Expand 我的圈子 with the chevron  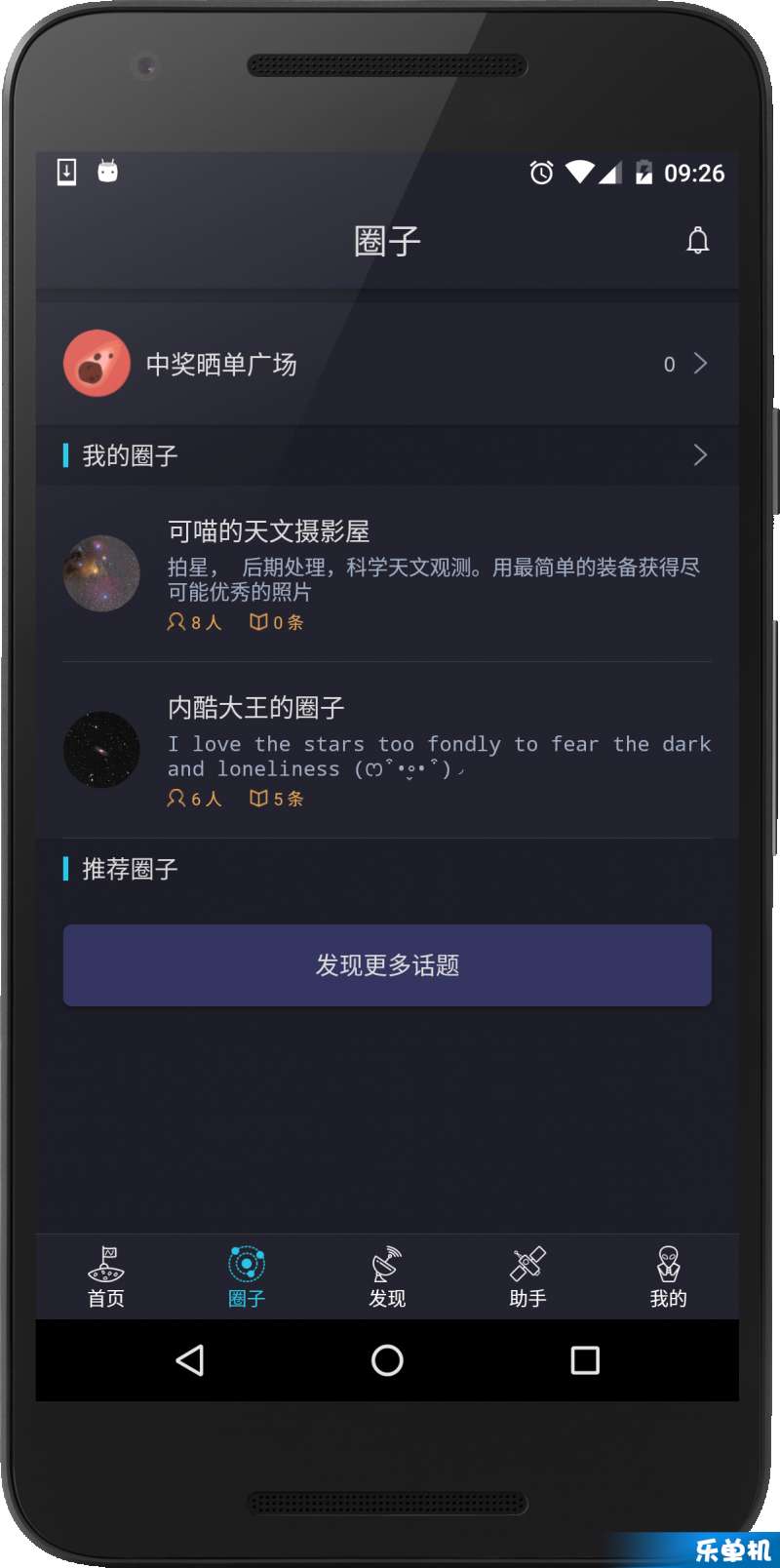699,455
